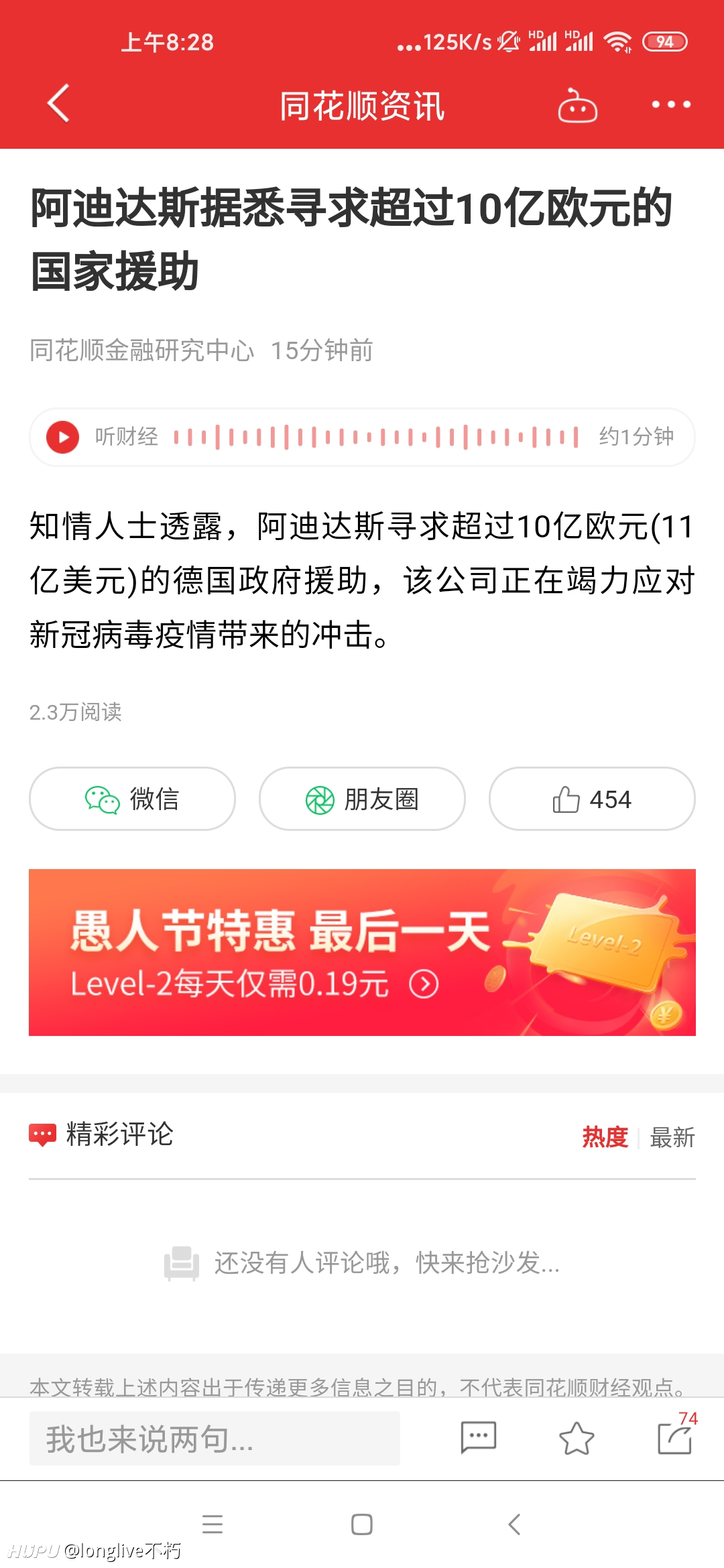The height and width of the screenshot is (1568, 724).
Task: Share the article via the bottom share icon
Action: pyautogui.click(x=674, y=1438)
